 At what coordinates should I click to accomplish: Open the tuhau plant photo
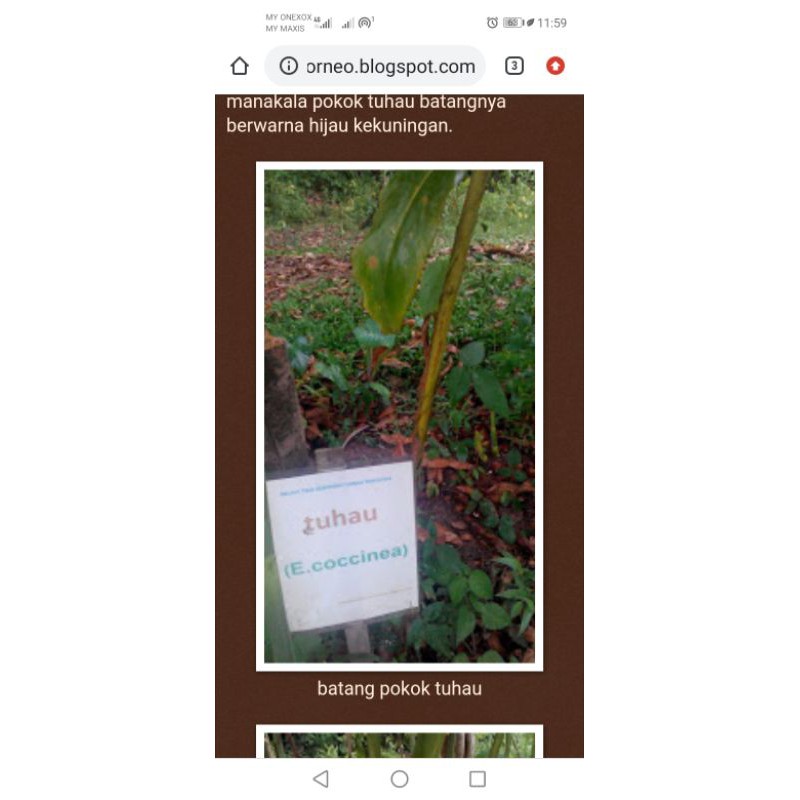(x=399, y=416)
